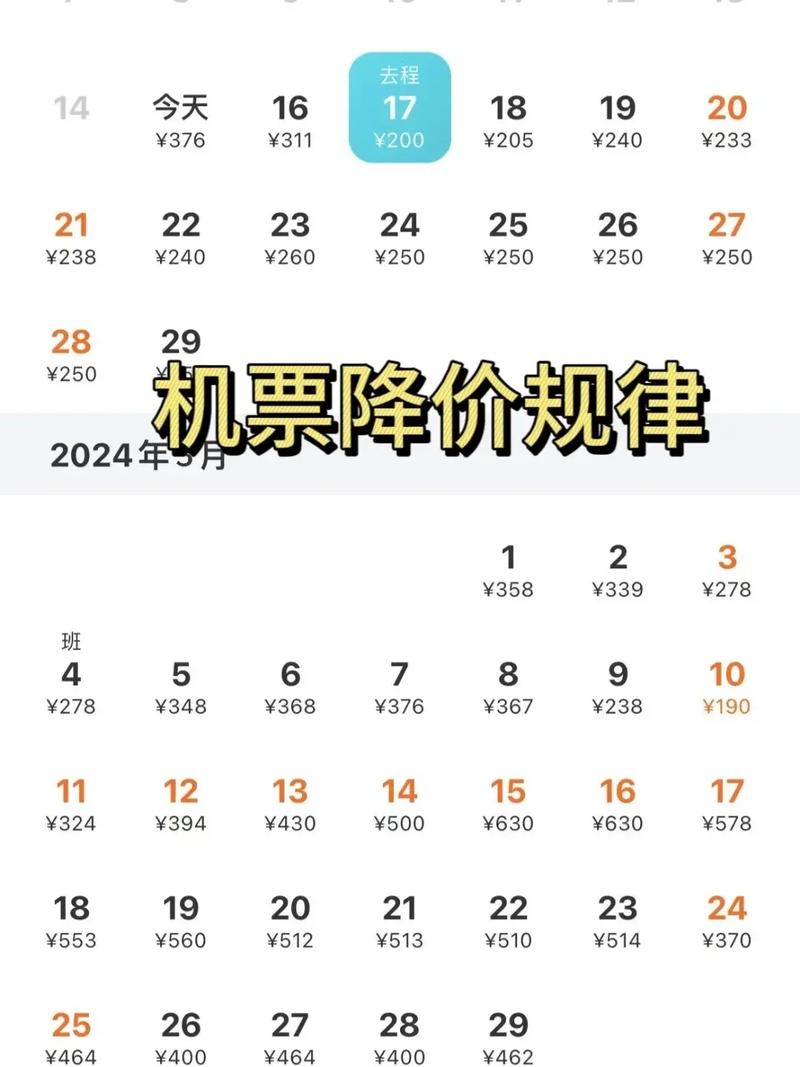Viewport: 800px width, 1067px height.
Task: Pick May 1 holiday fare ¥358
Action: point(509,570)
